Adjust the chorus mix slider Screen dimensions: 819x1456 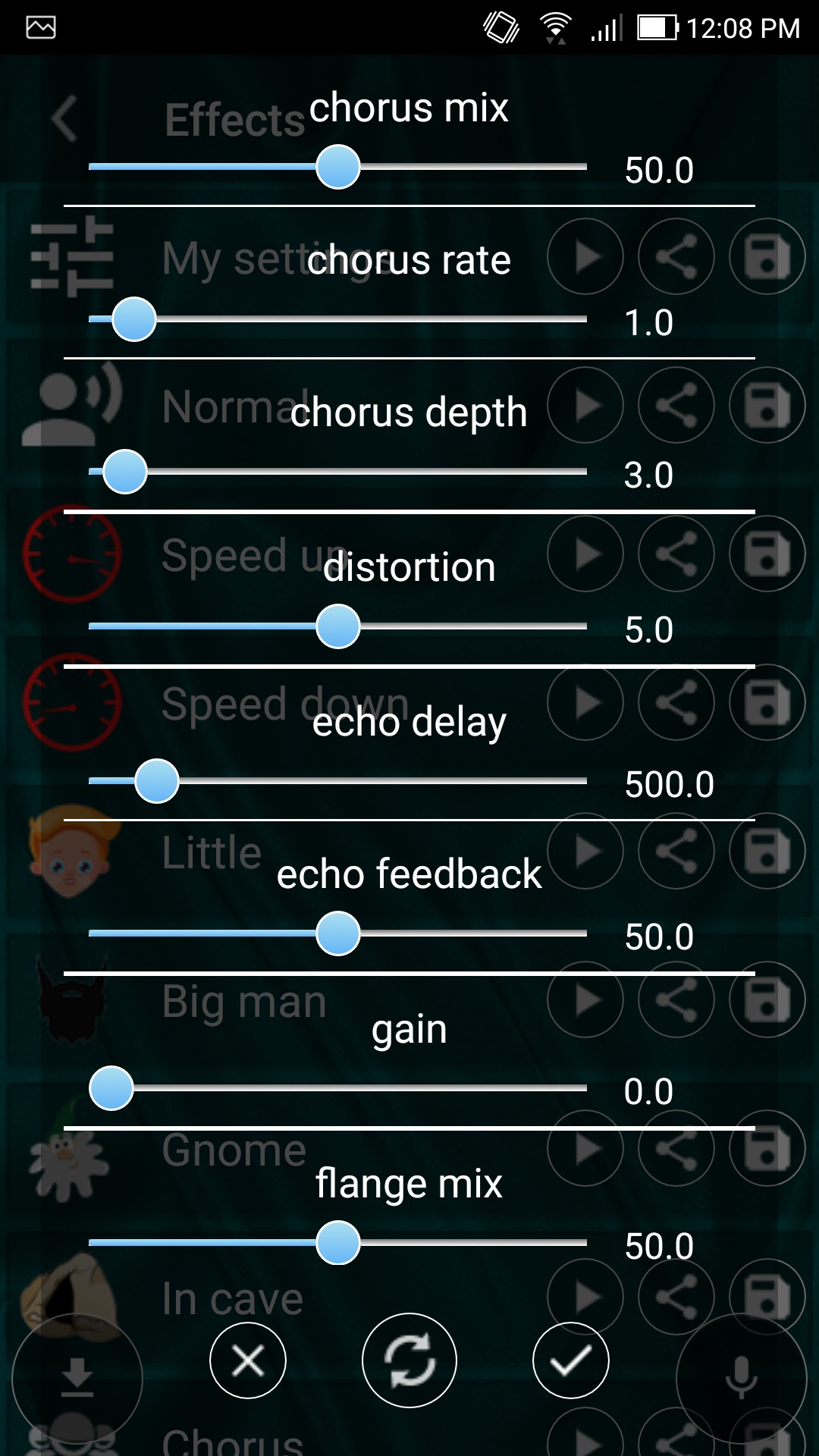tap(337, 167)
